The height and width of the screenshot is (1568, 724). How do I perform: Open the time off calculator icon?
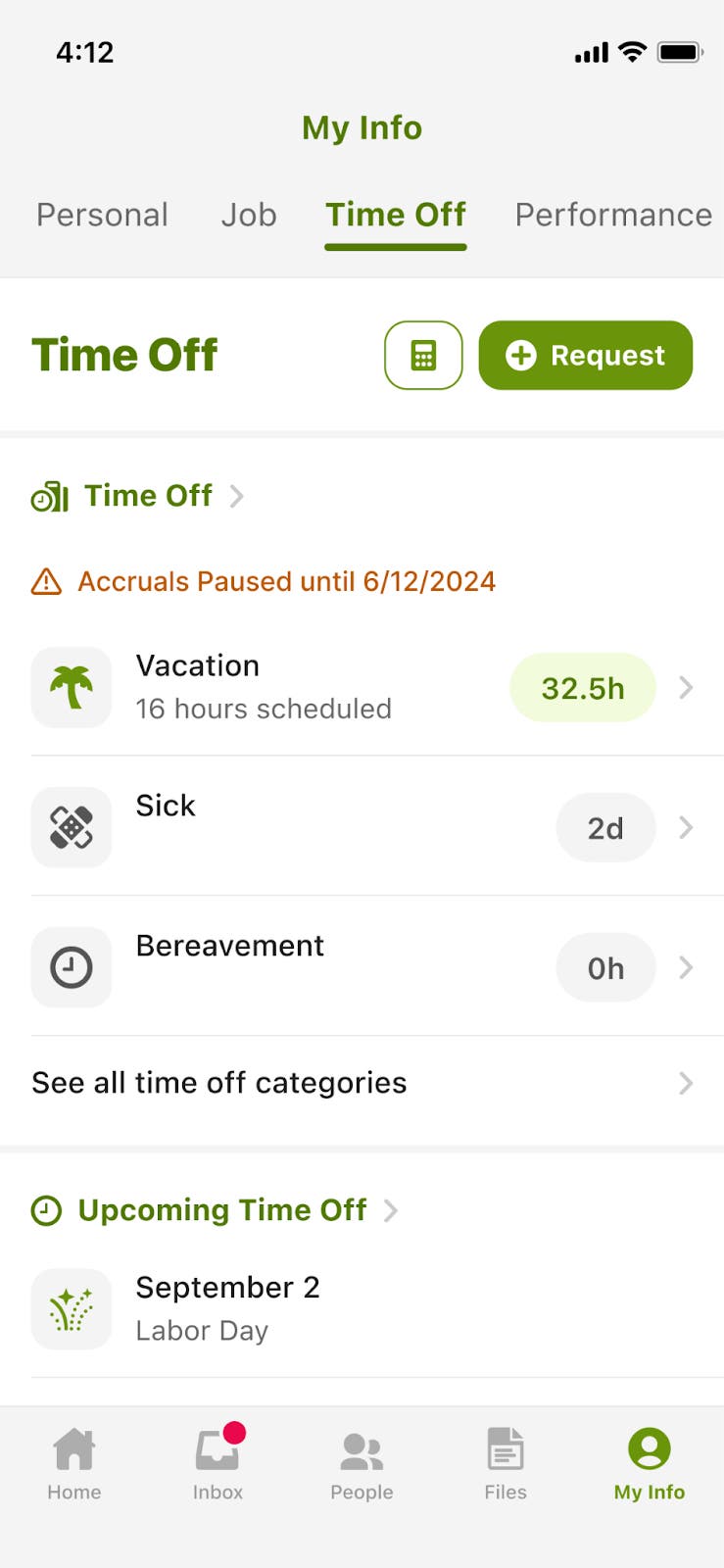[423, 355]
